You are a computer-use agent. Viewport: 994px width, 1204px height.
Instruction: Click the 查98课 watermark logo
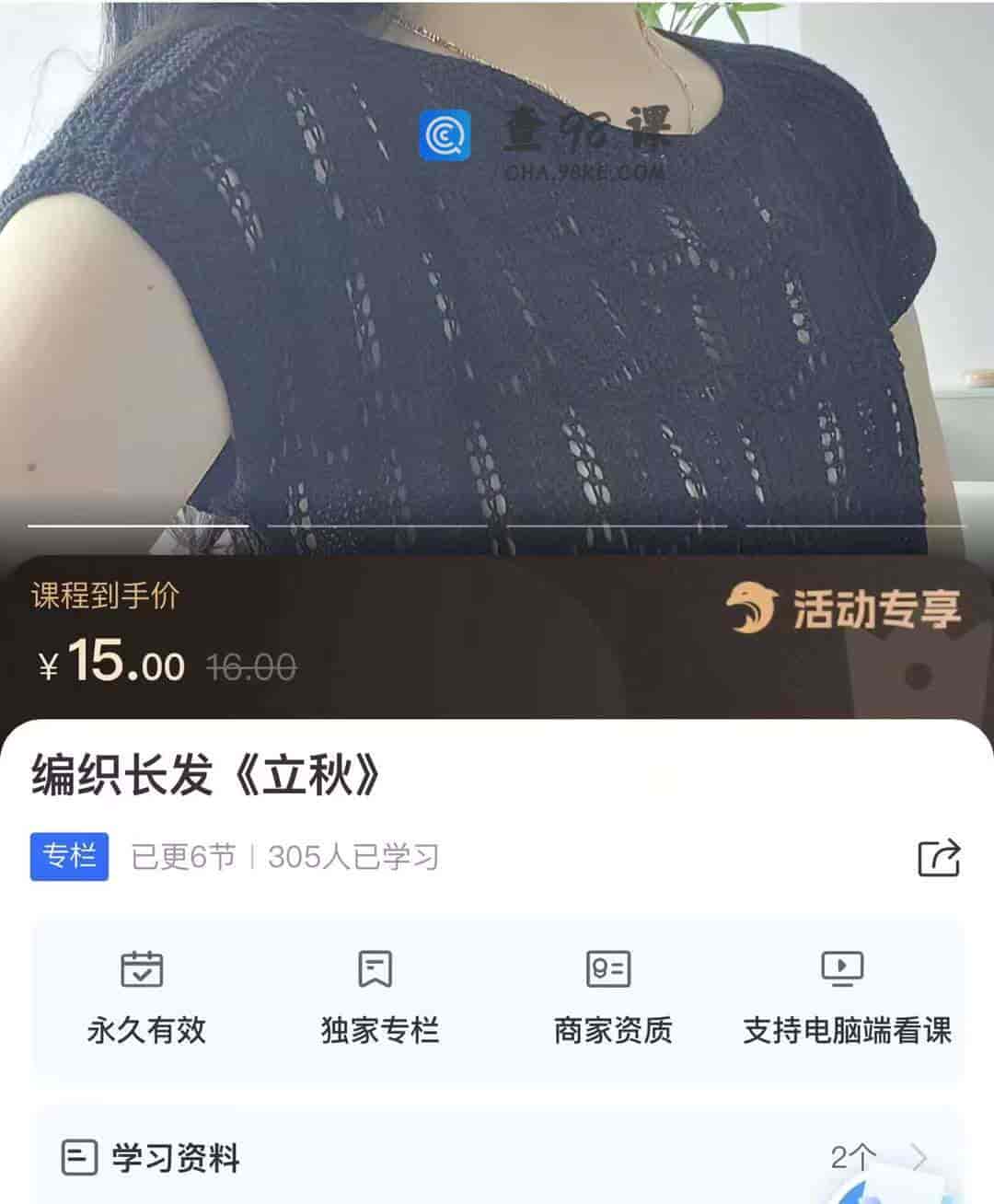[445, 135]
